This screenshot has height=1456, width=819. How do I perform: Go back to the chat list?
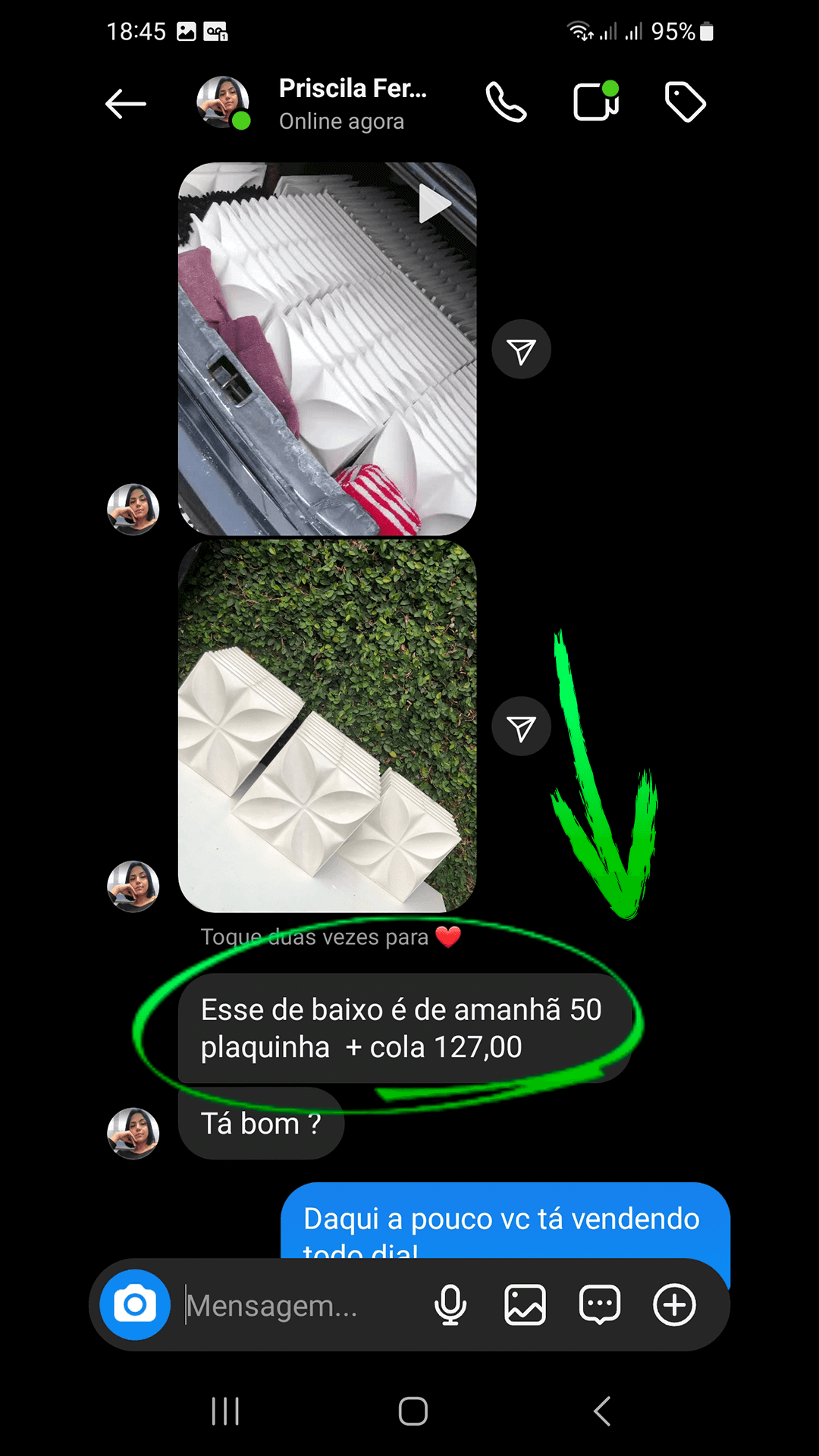point(125,103)
